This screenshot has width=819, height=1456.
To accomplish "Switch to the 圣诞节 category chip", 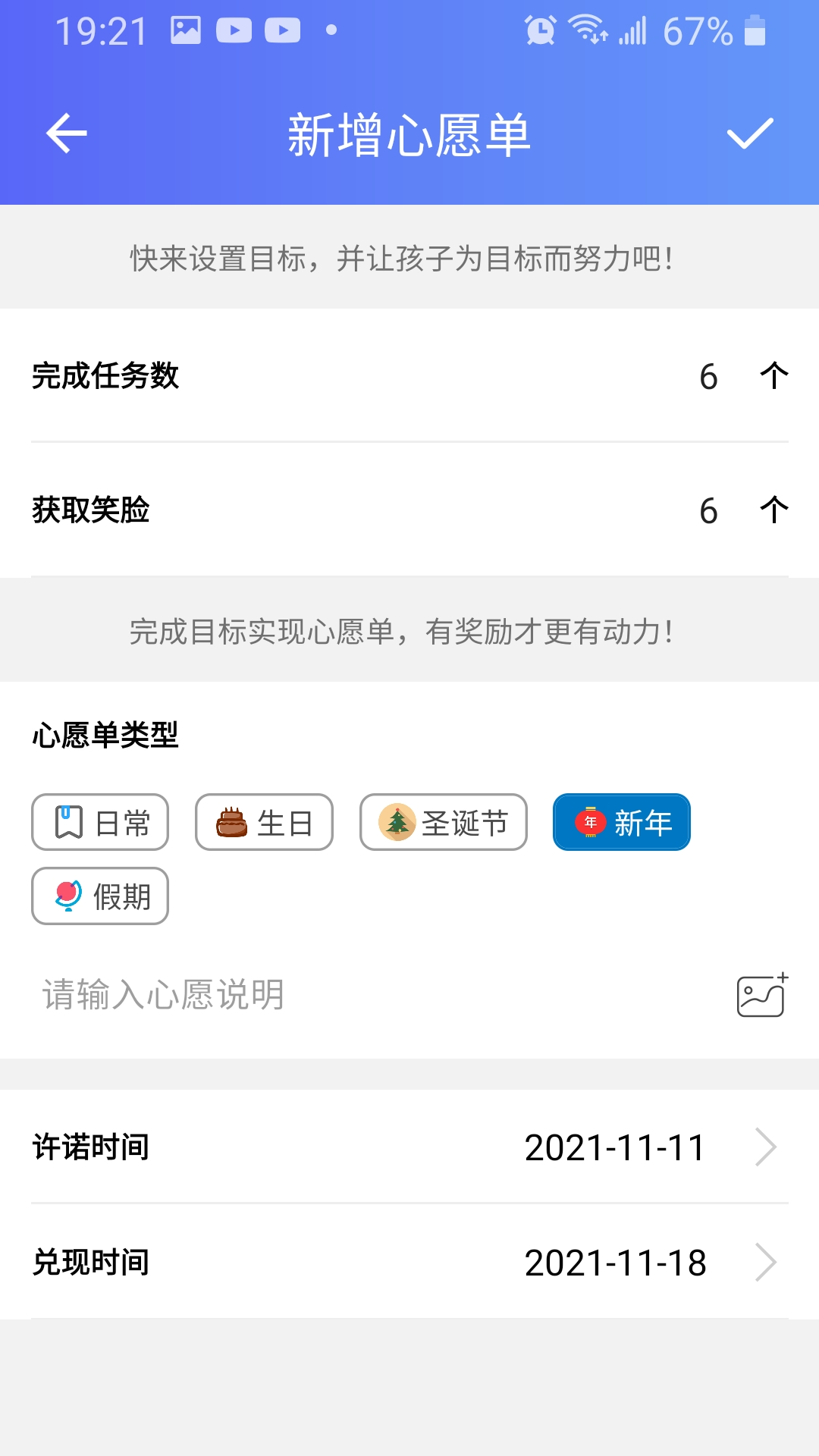I will click(x=442, y=821).
